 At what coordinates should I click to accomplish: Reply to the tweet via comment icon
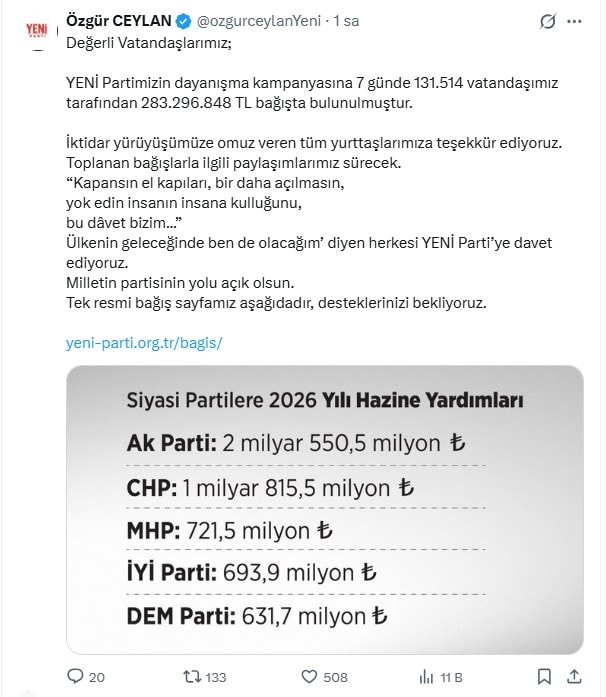(75, 677)
